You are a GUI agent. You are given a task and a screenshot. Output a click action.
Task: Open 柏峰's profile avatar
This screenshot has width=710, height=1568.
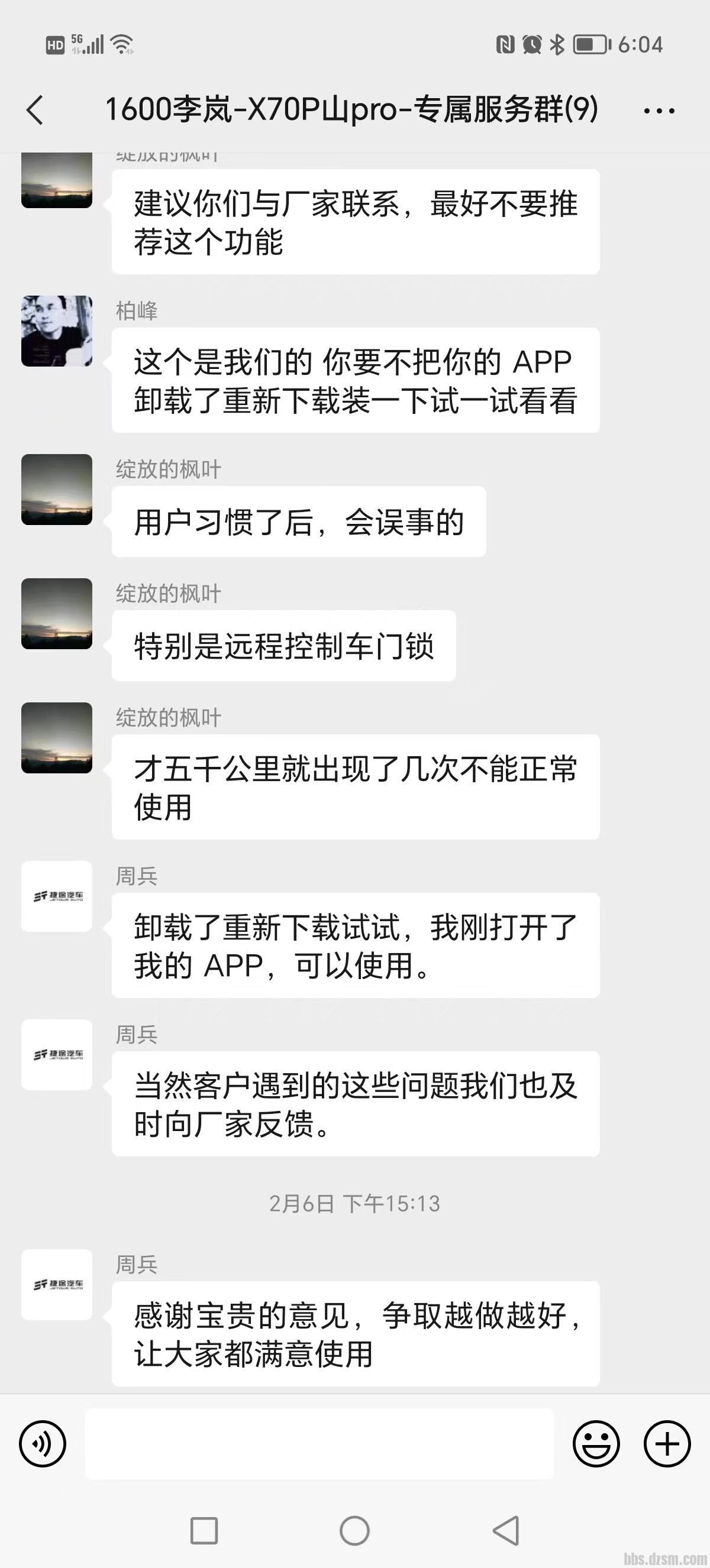tap(57, 331)
